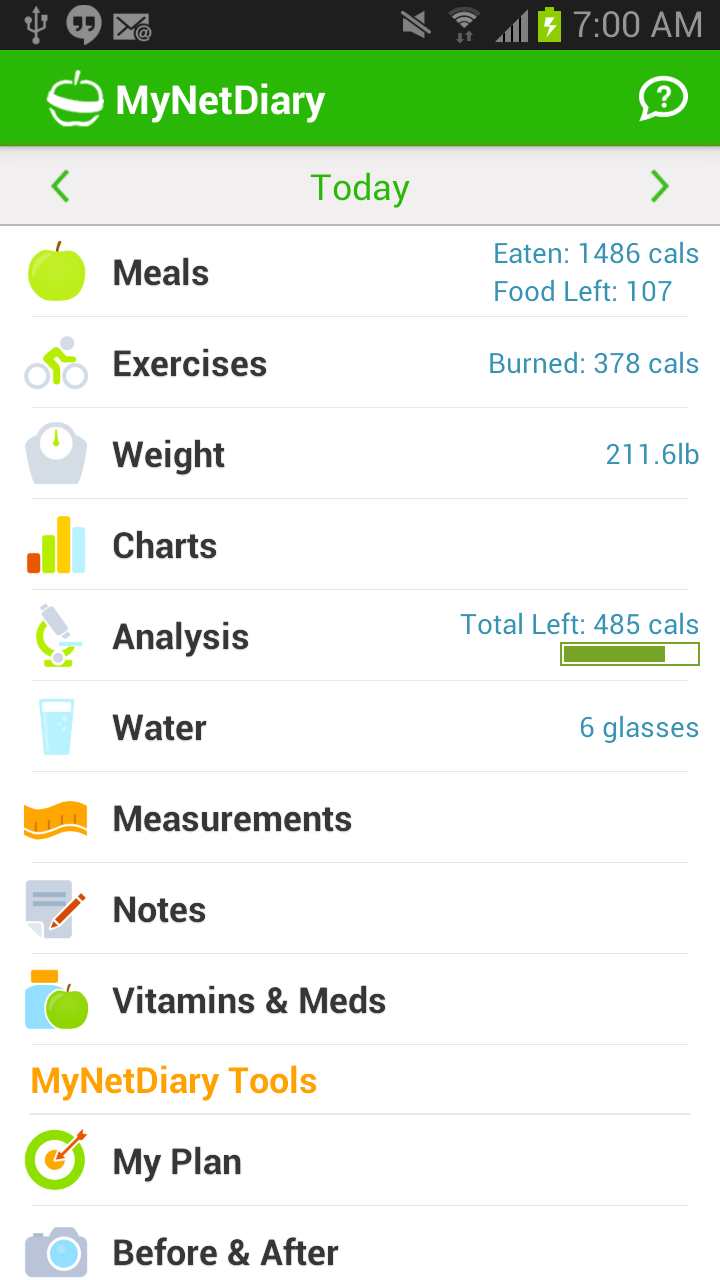
Task: Open Vitamins & Meds
Action: pyautogui.click(x=360, y=1000)
